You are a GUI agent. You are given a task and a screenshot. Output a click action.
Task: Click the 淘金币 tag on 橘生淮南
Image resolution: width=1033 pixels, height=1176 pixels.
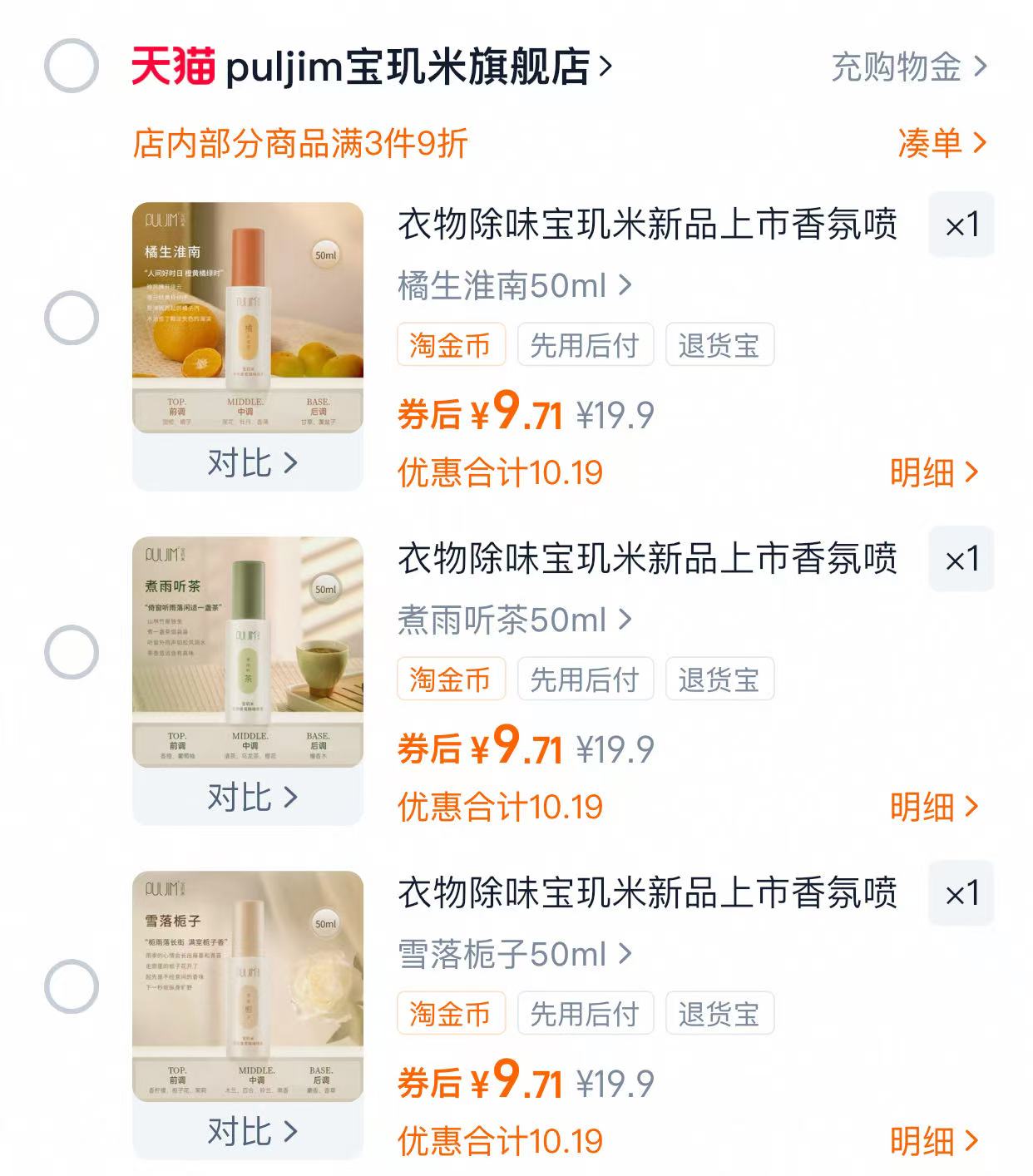tap(452, 344)
